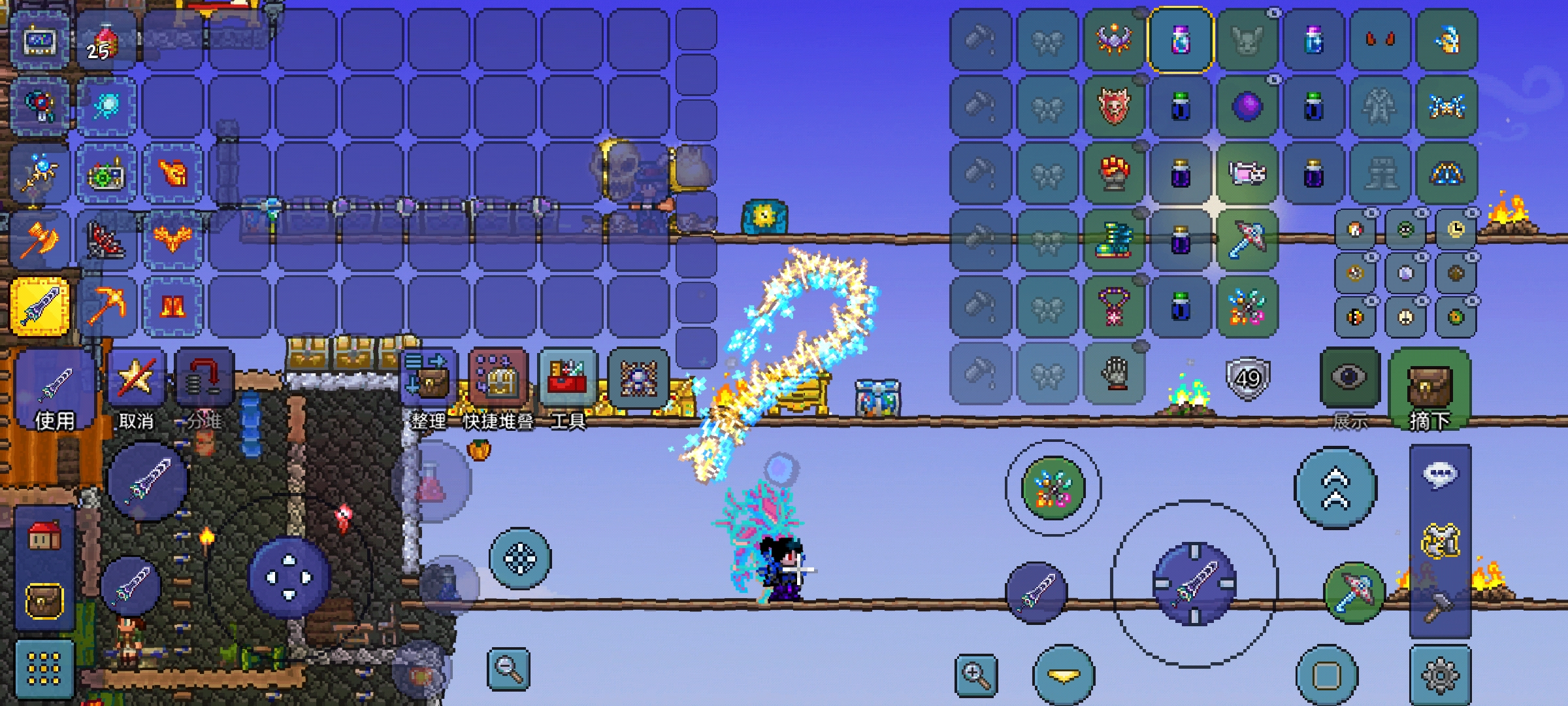The width and height of the screenshot is (1568, 706).
Task: Tap the smart cursor crosshair button
Action: click(520, 560)
